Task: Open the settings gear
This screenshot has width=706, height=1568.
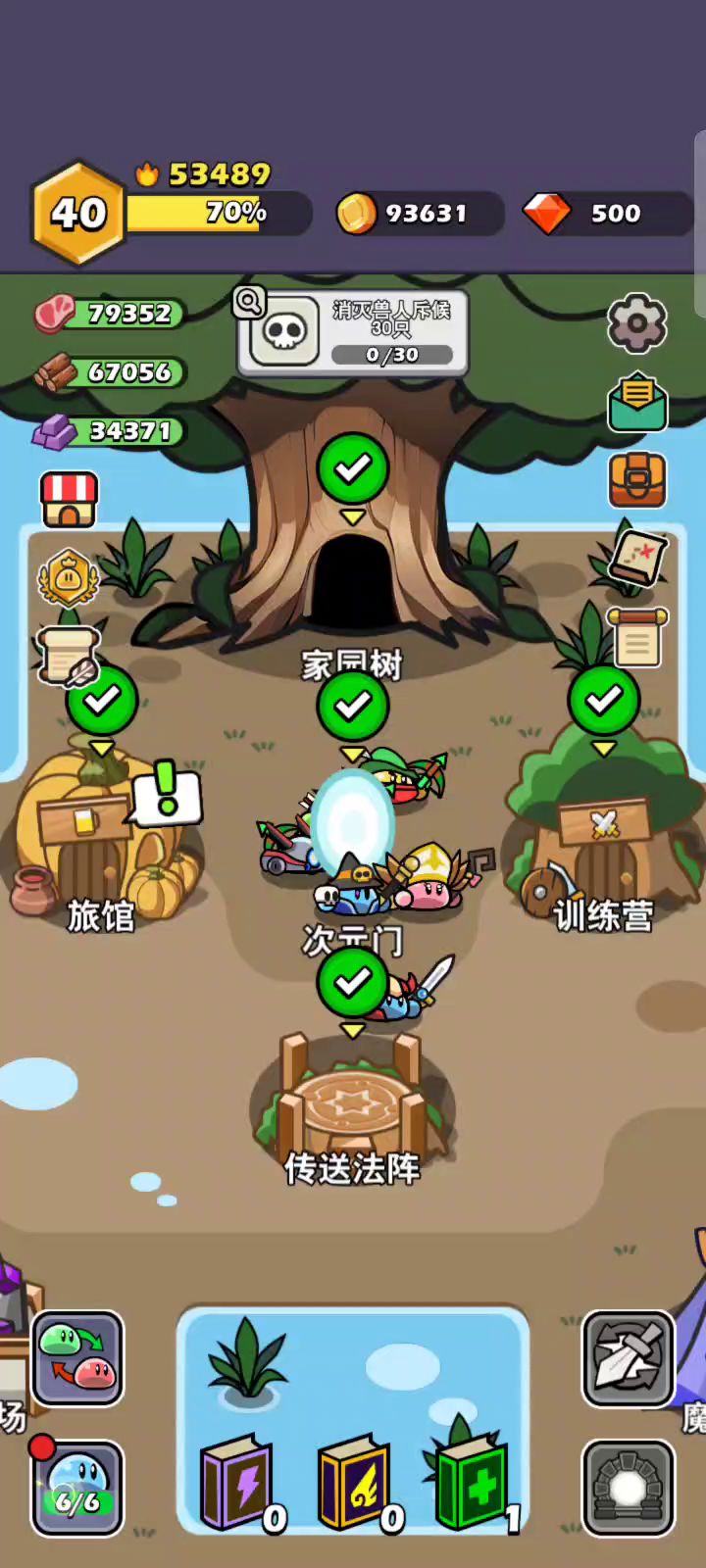Action: 636,322
